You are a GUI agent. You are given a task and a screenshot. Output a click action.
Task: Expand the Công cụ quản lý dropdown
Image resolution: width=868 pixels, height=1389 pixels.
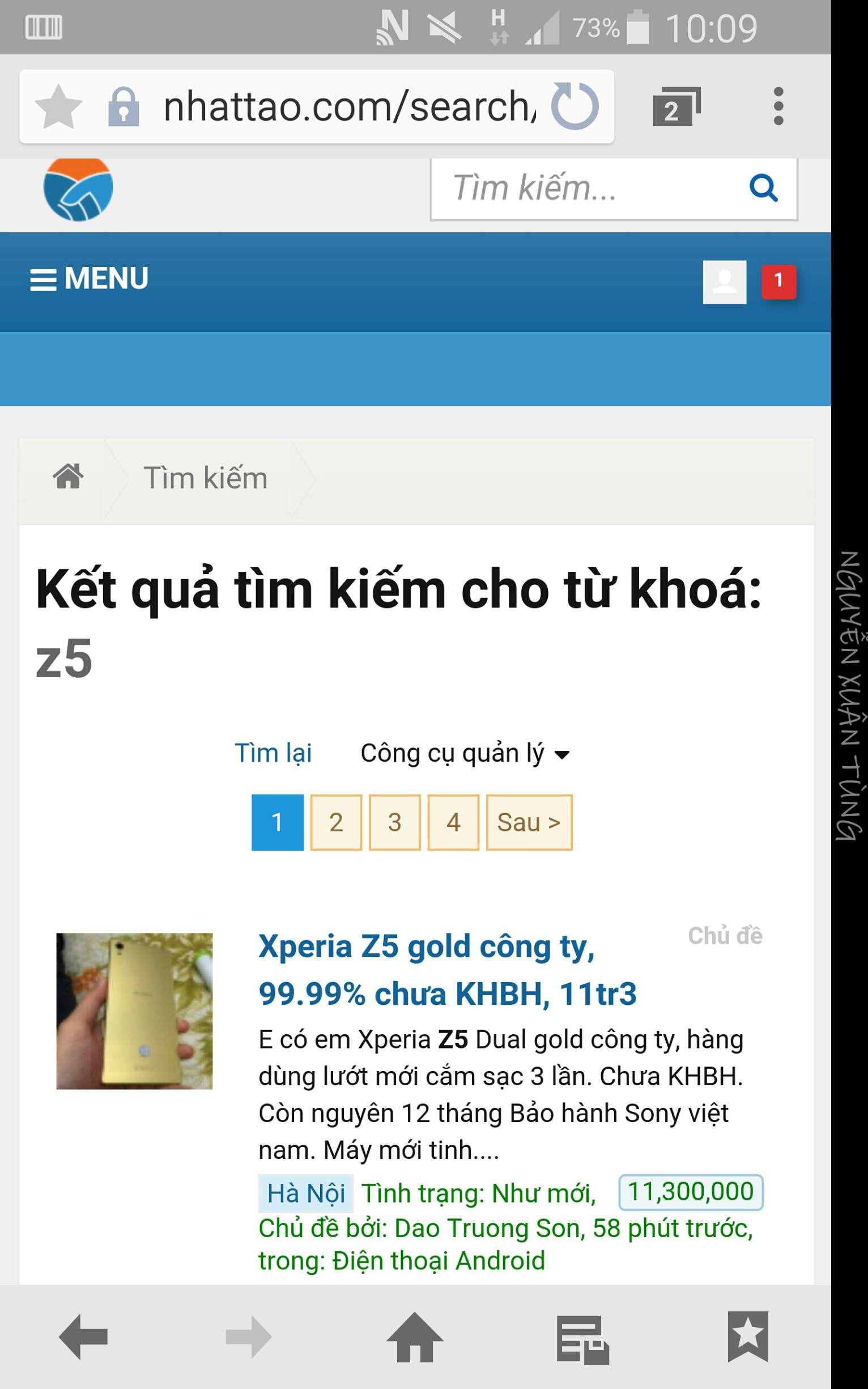[x=465, y=753]
